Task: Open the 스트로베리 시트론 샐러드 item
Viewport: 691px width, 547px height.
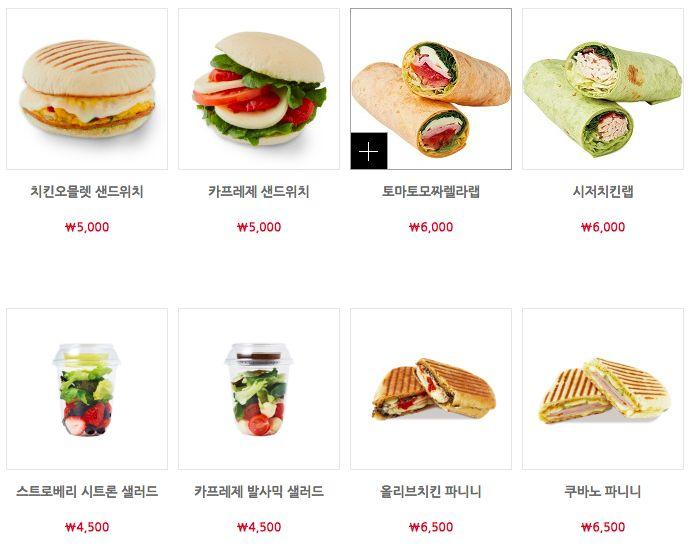Action: pos(87,389)
